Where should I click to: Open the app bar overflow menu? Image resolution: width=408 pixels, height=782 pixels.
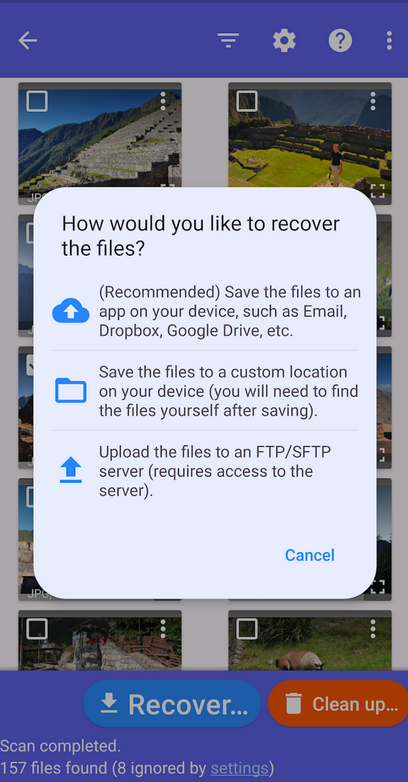coord(389,40)
